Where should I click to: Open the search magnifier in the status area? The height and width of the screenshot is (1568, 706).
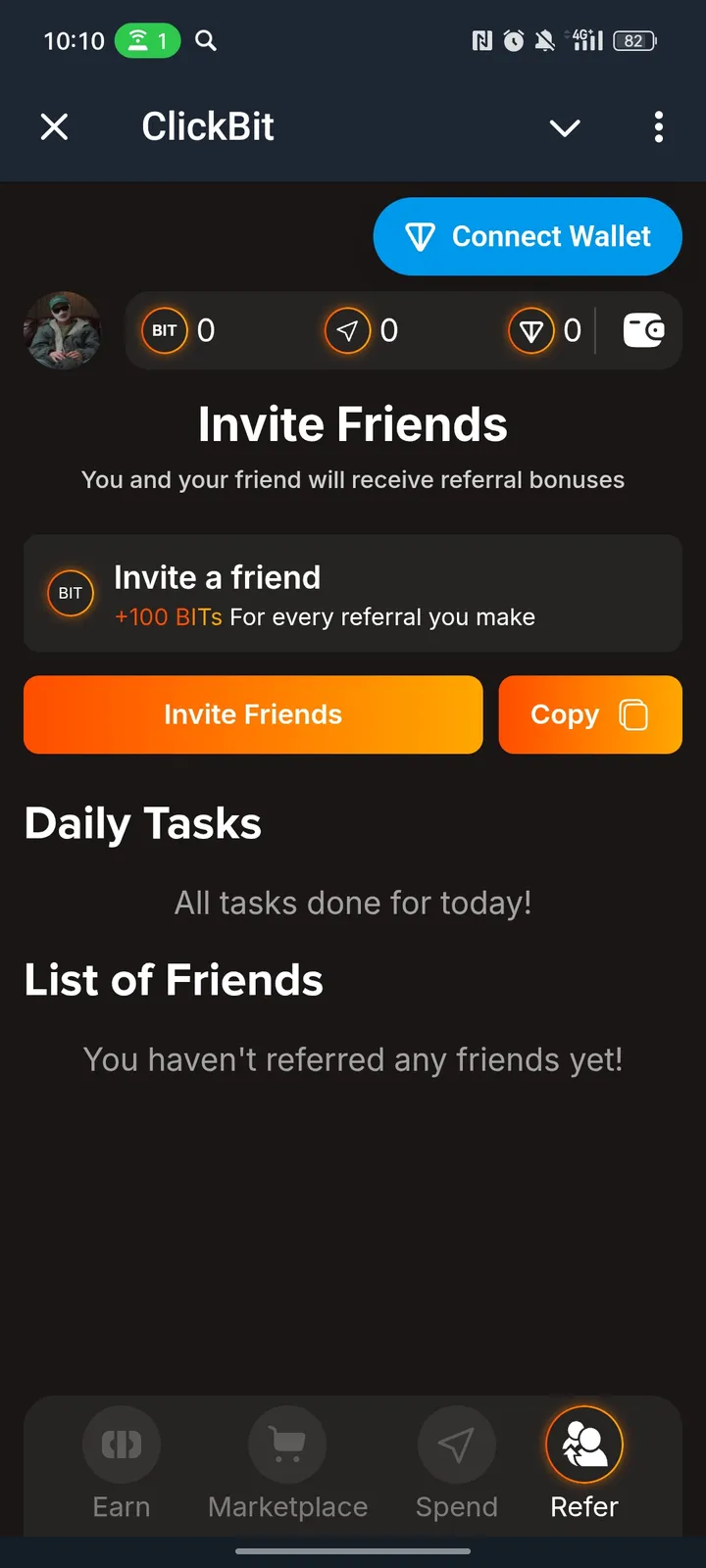[x=206, y=41]
